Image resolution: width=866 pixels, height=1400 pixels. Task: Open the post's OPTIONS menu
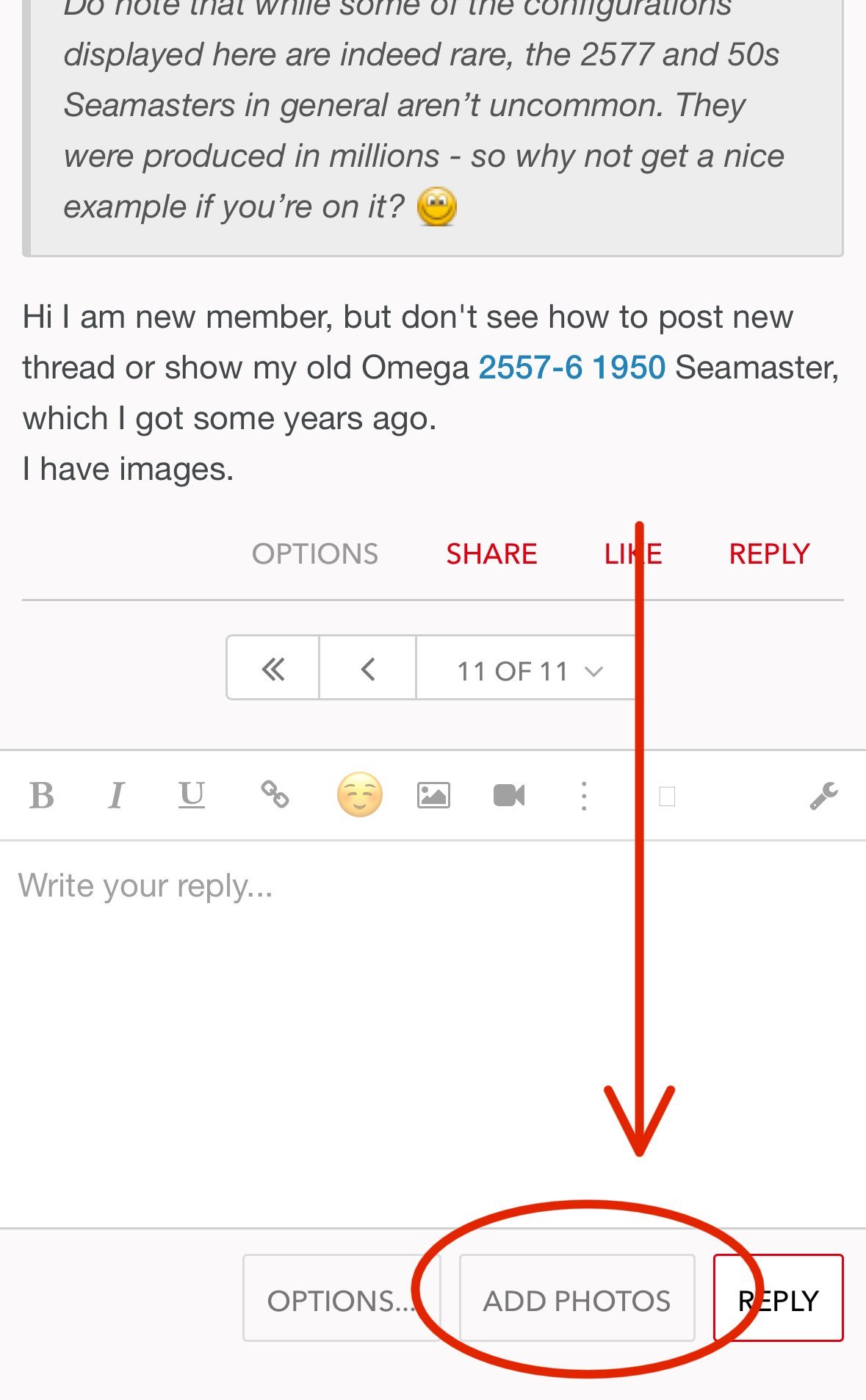click(x=315, y=553)
